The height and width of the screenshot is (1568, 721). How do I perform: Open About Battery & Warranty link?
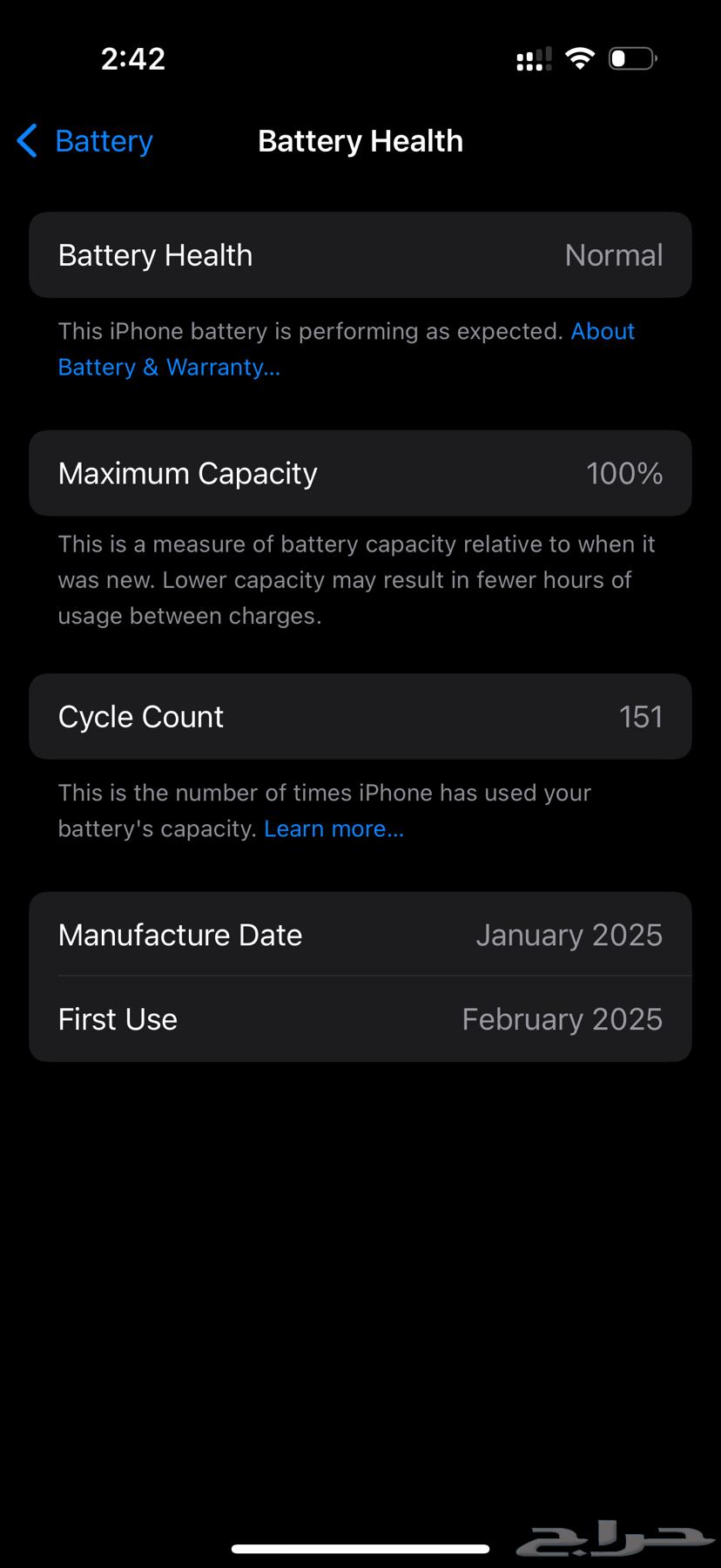point(168,367)
